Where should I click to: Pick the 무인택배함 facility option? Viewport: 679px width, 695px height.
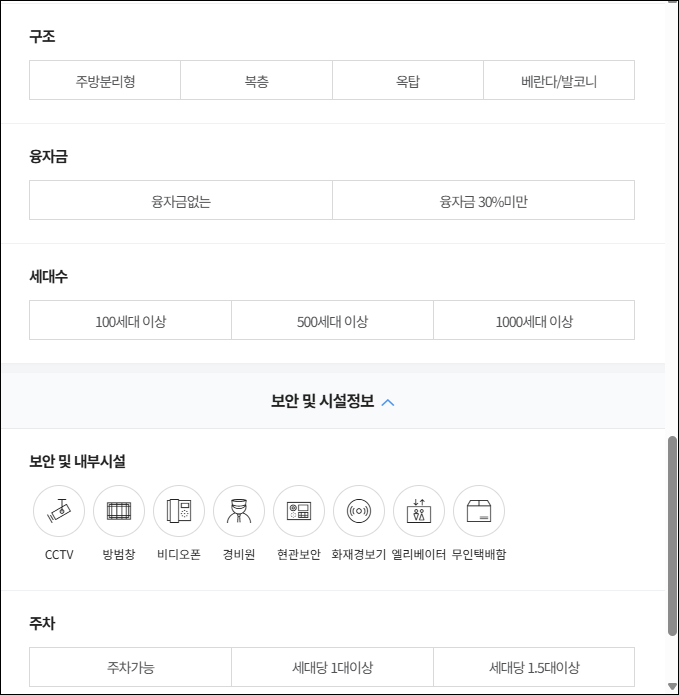click(x=479, y=512)
